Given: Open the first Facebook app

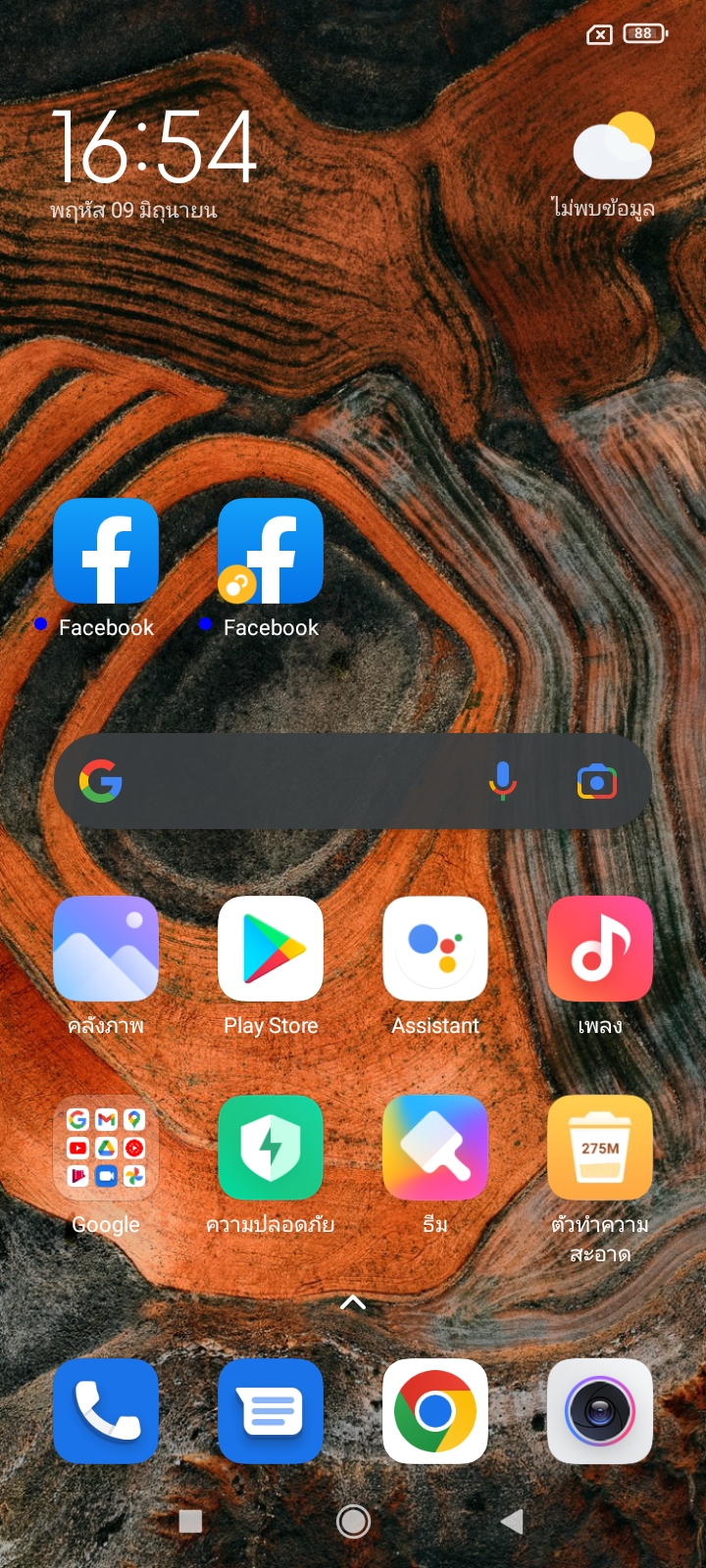Looking at the screenshot, I should pyautogui.click(x=106, y=551).
